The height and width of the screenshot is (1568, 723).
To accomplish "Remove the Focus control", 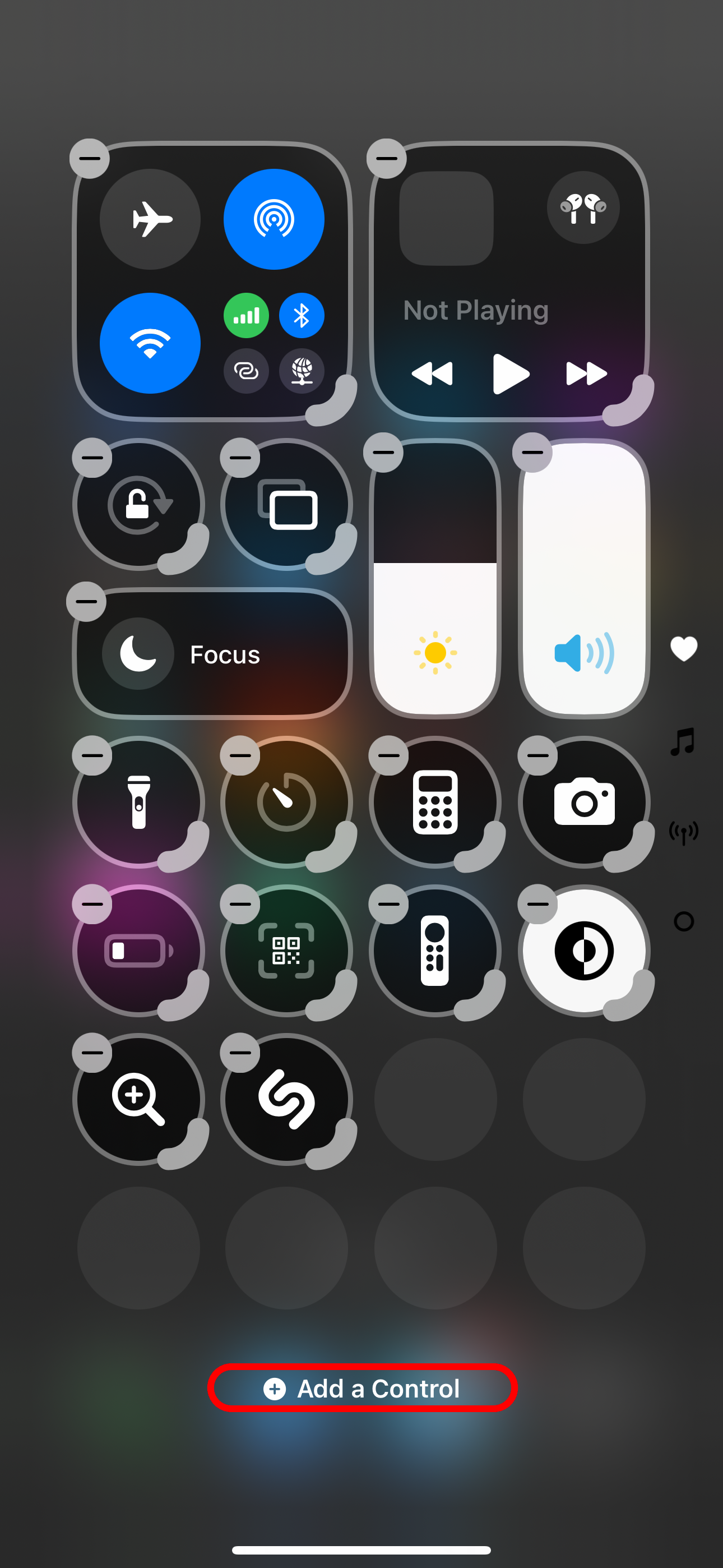I will tap(86, 601).
